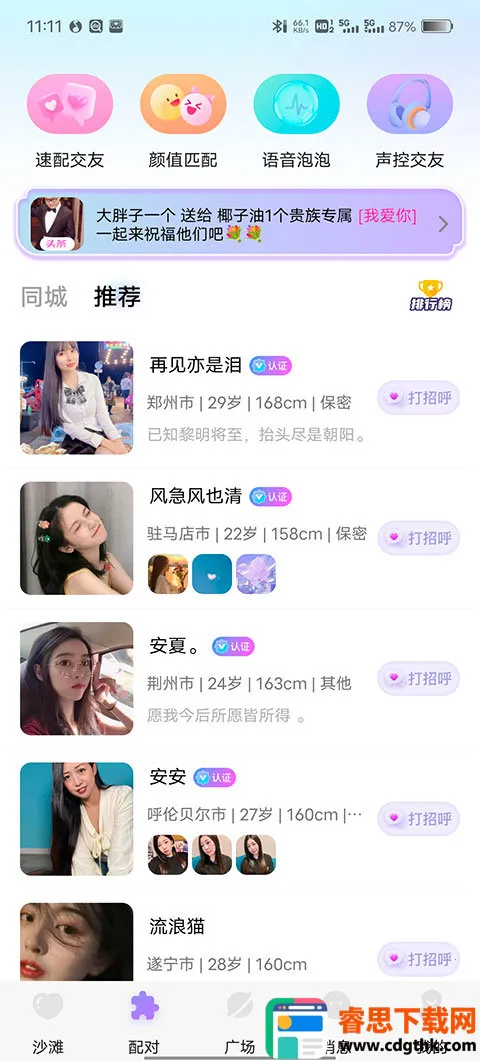Open 再见亦是泪's profile photo

click(x=77, y=397)
